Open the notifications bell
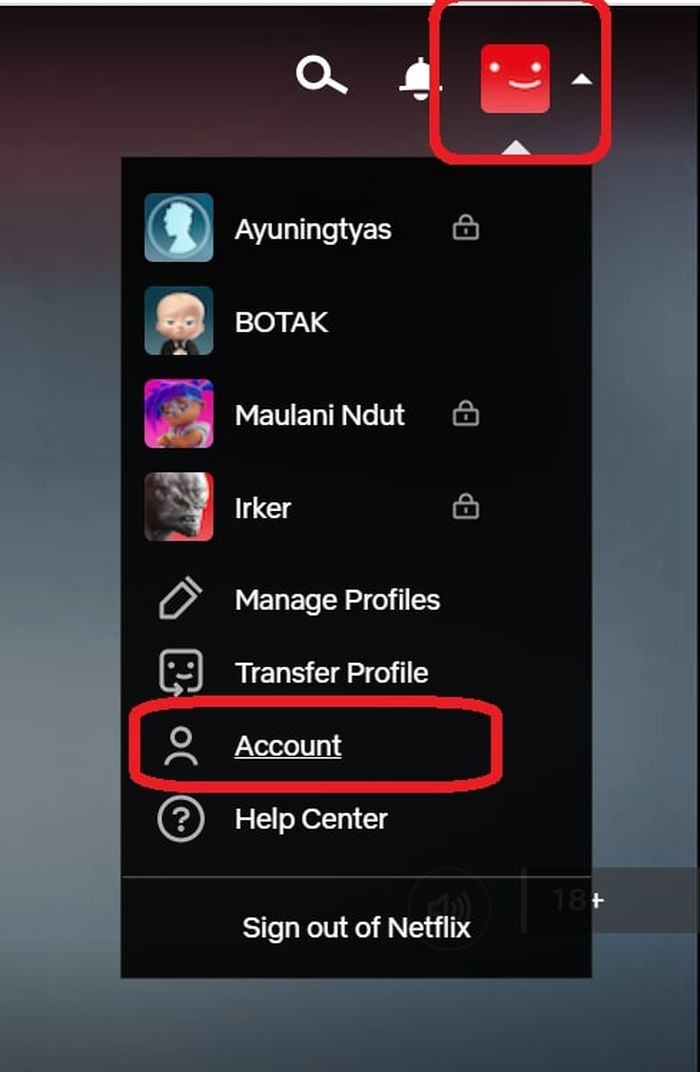700x1072 pixels. pyautogui.click(x=420, y=80)
